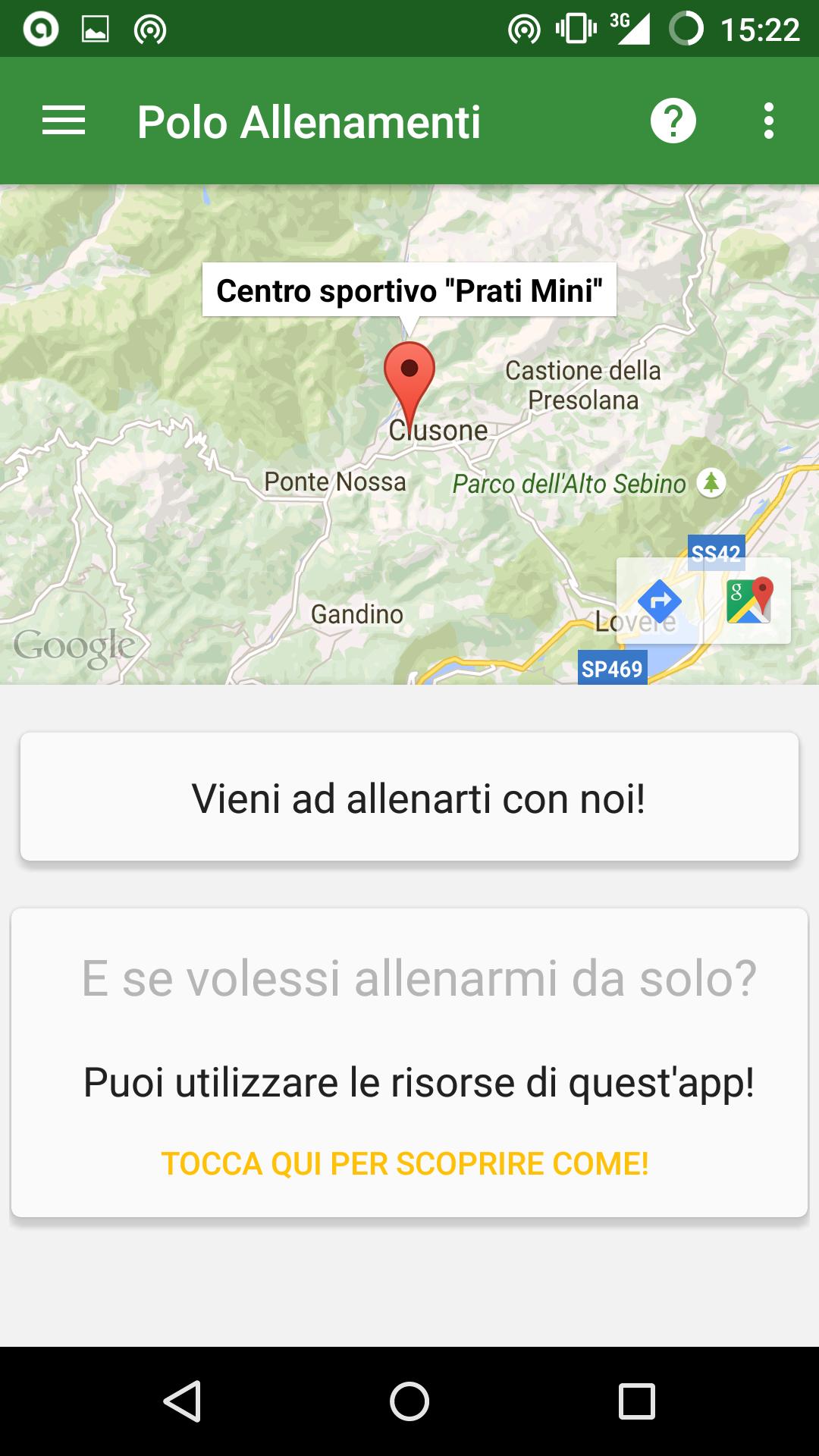Open the help question mark icon

tap(673, 121)
